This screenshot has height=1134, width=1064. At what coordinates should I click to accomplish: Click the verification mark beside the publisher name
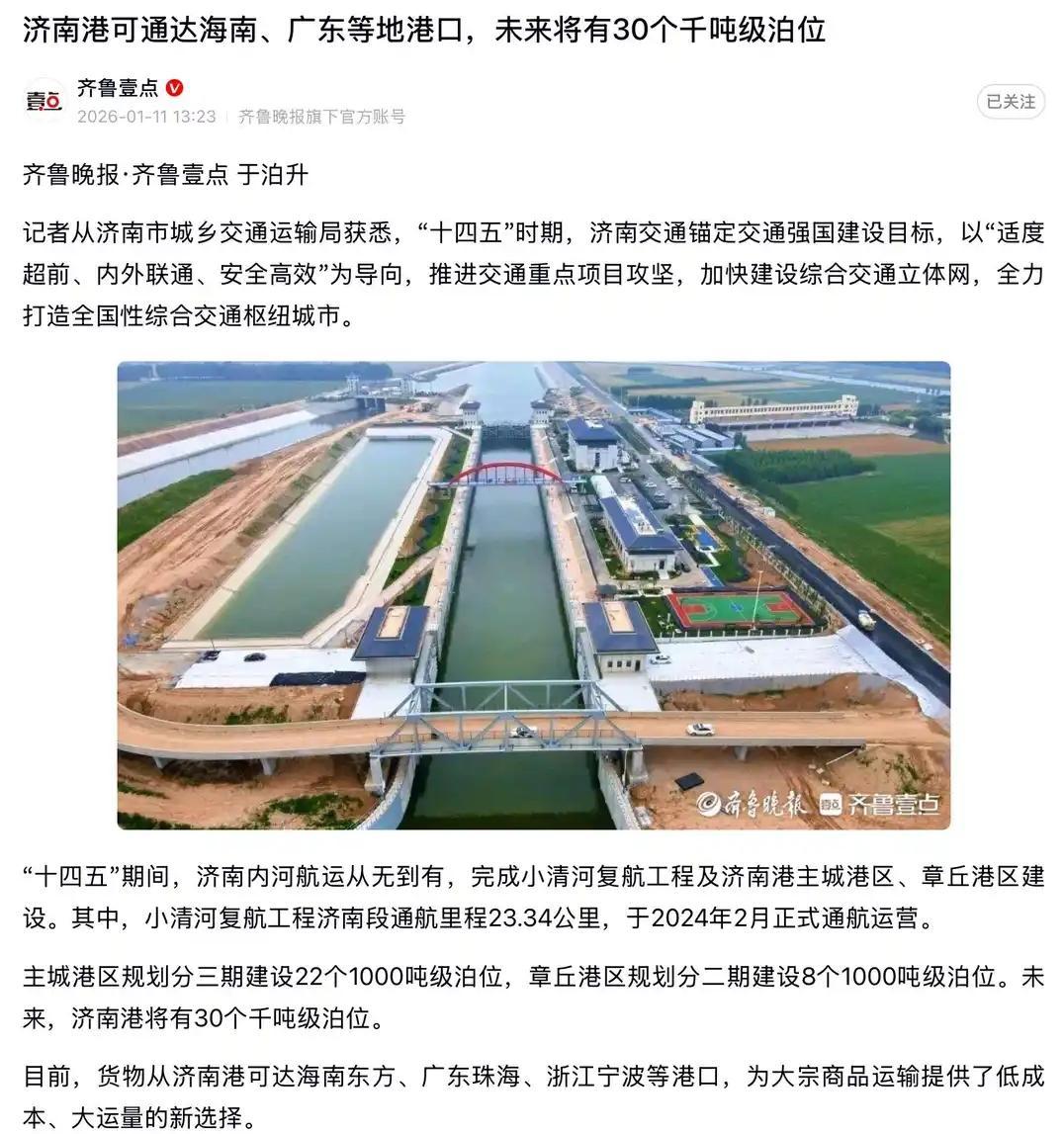(x=173, y=88)
